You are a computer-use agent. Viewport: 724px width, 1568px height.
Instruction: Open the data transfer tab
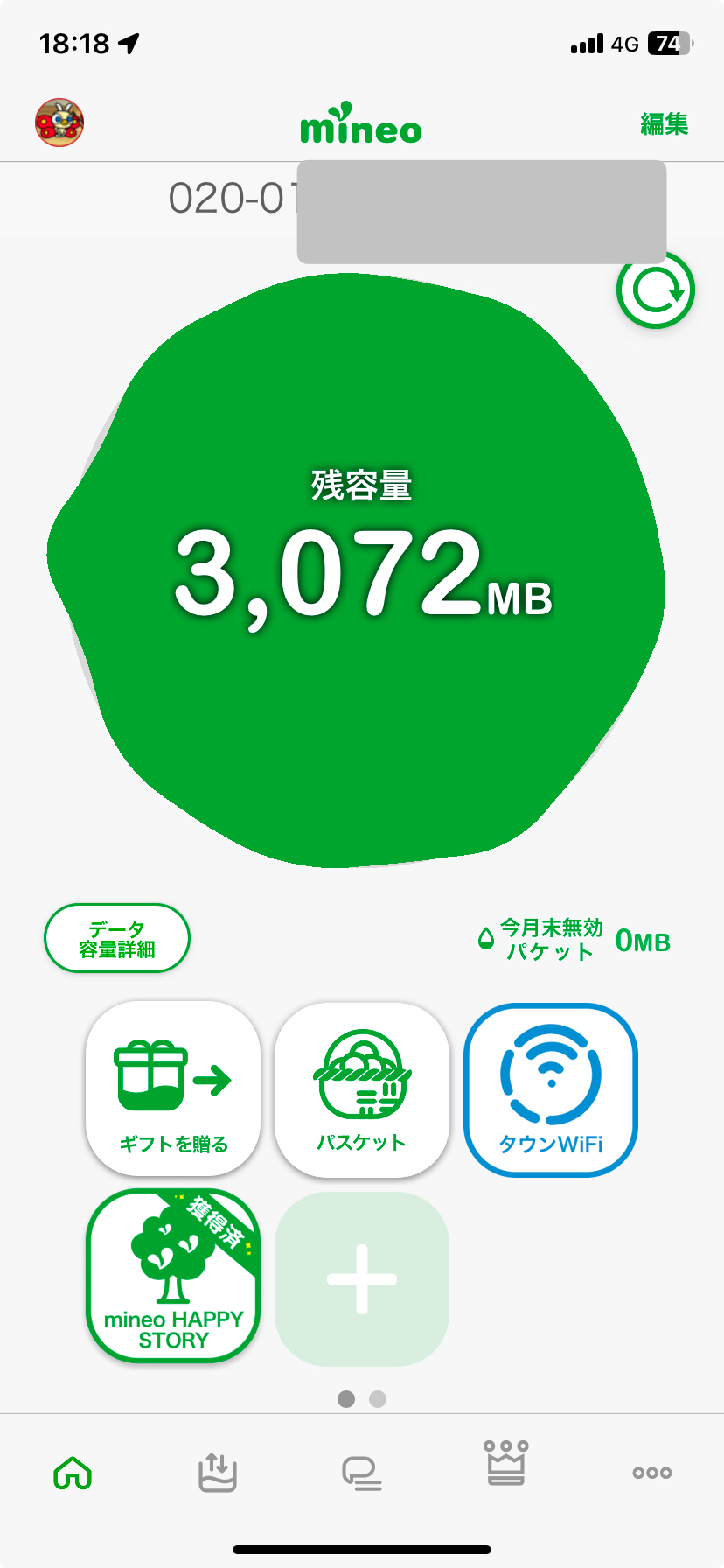(218, 1473)
